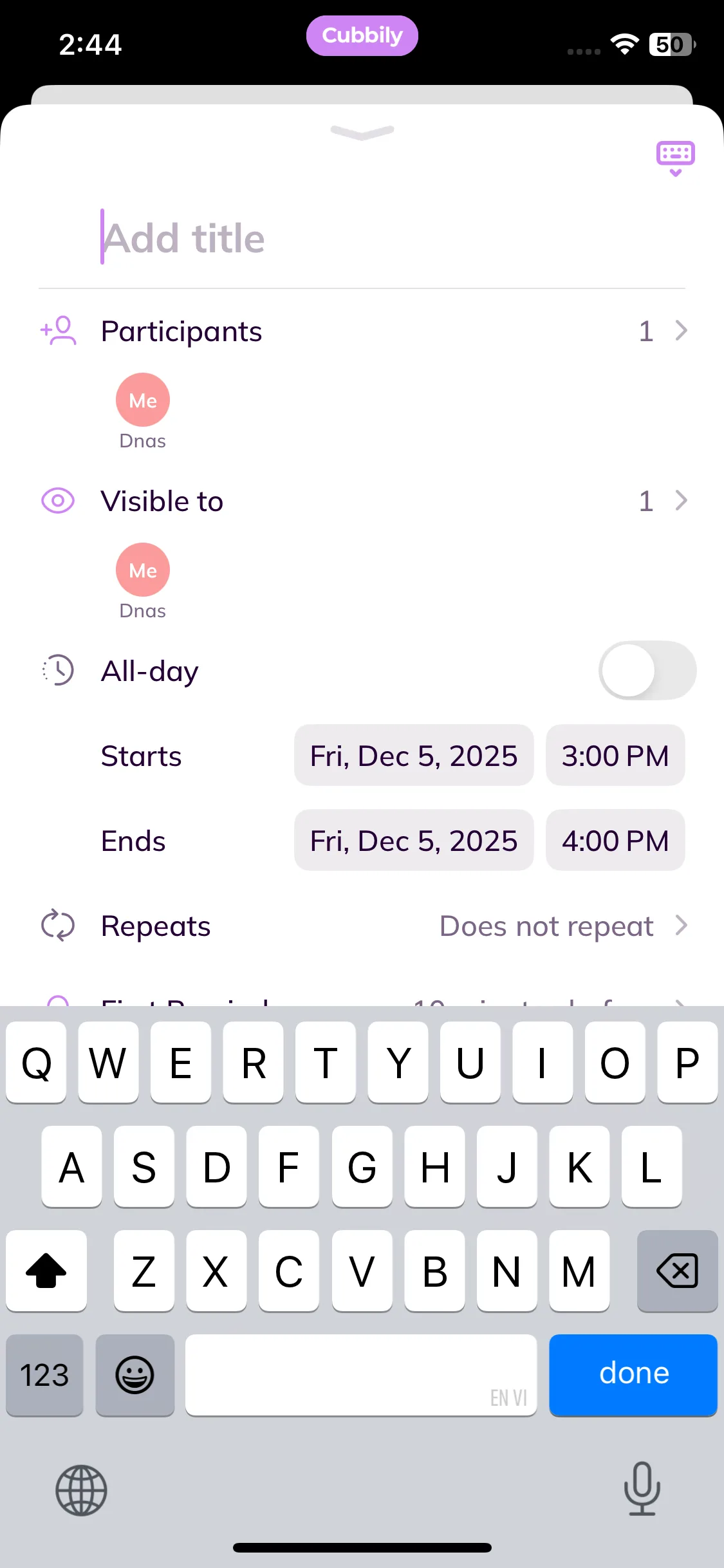
Task: Tap the backspace key on the keyboard
Action: [x=677, y=1271]
